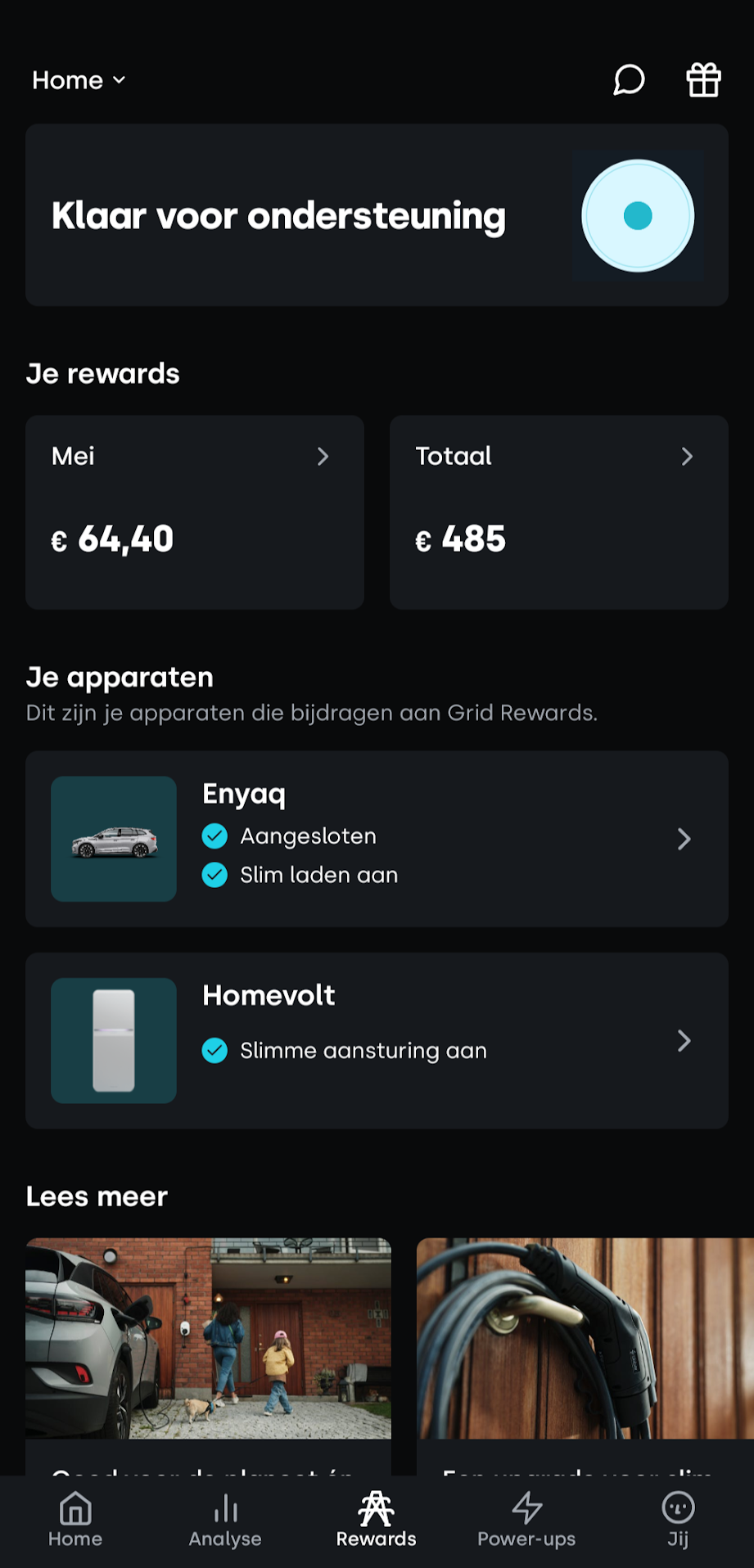754x1568 pixels.
Task: Open the chat support icon
Action: tap(629, 80)
